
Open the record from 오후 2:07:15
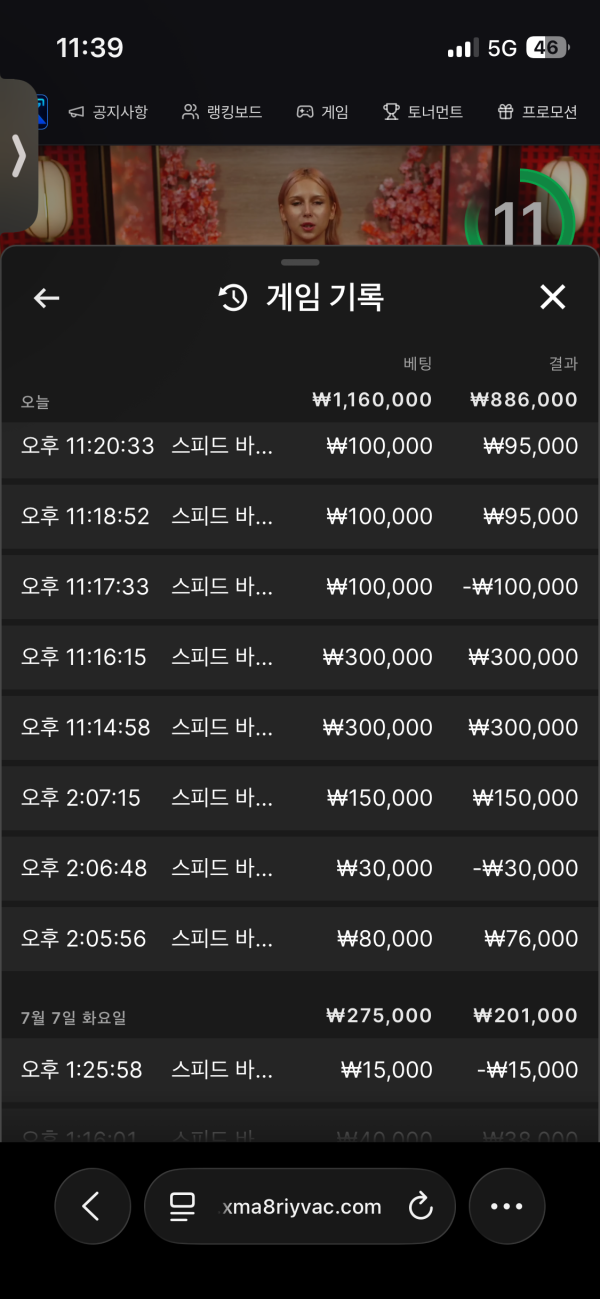coord(300,798)
